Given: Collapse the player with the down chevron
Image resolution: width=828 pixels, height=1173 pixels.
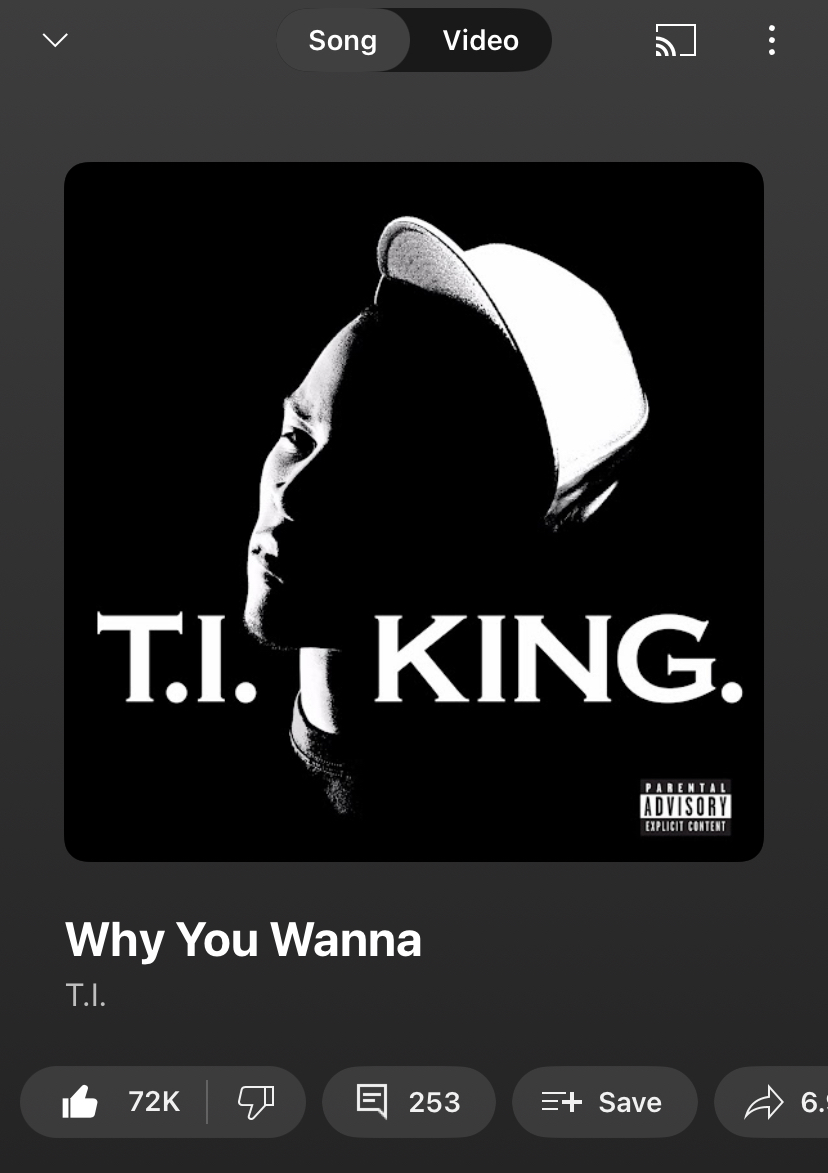Looking at the screenshot, I should coord(55,40).
